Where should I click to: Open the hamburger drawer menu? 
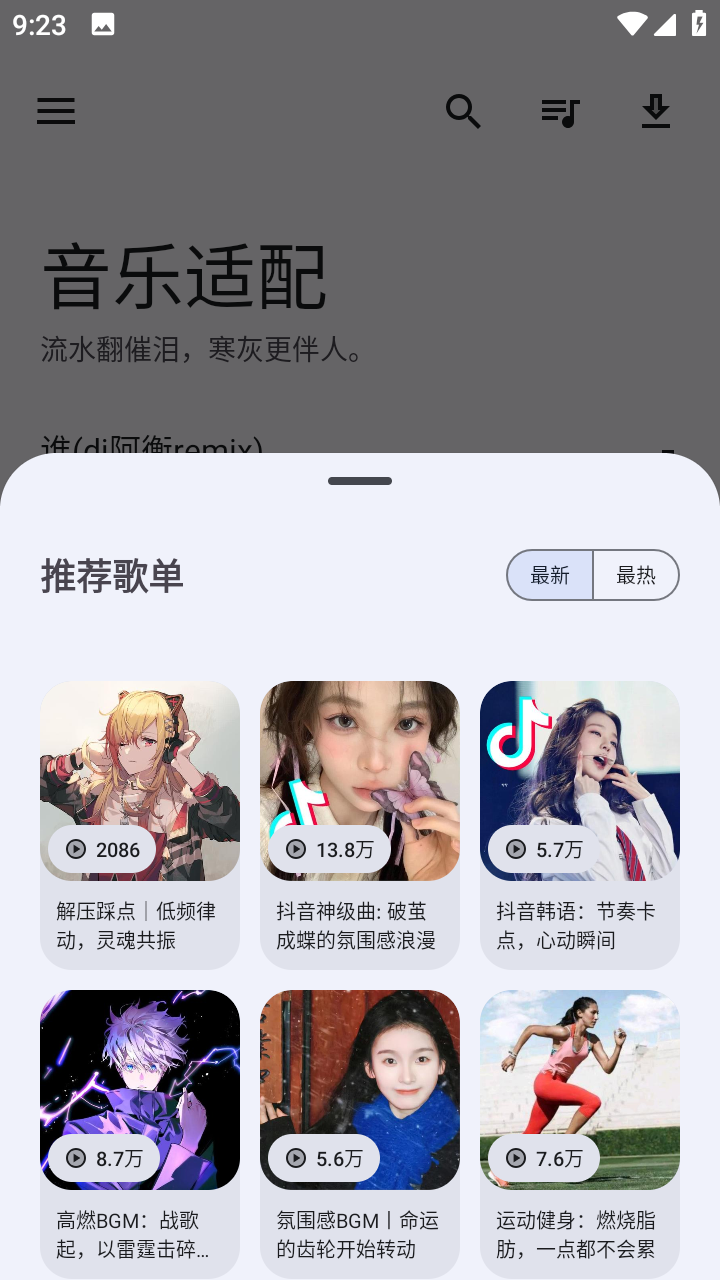click(x=56, y=111)
